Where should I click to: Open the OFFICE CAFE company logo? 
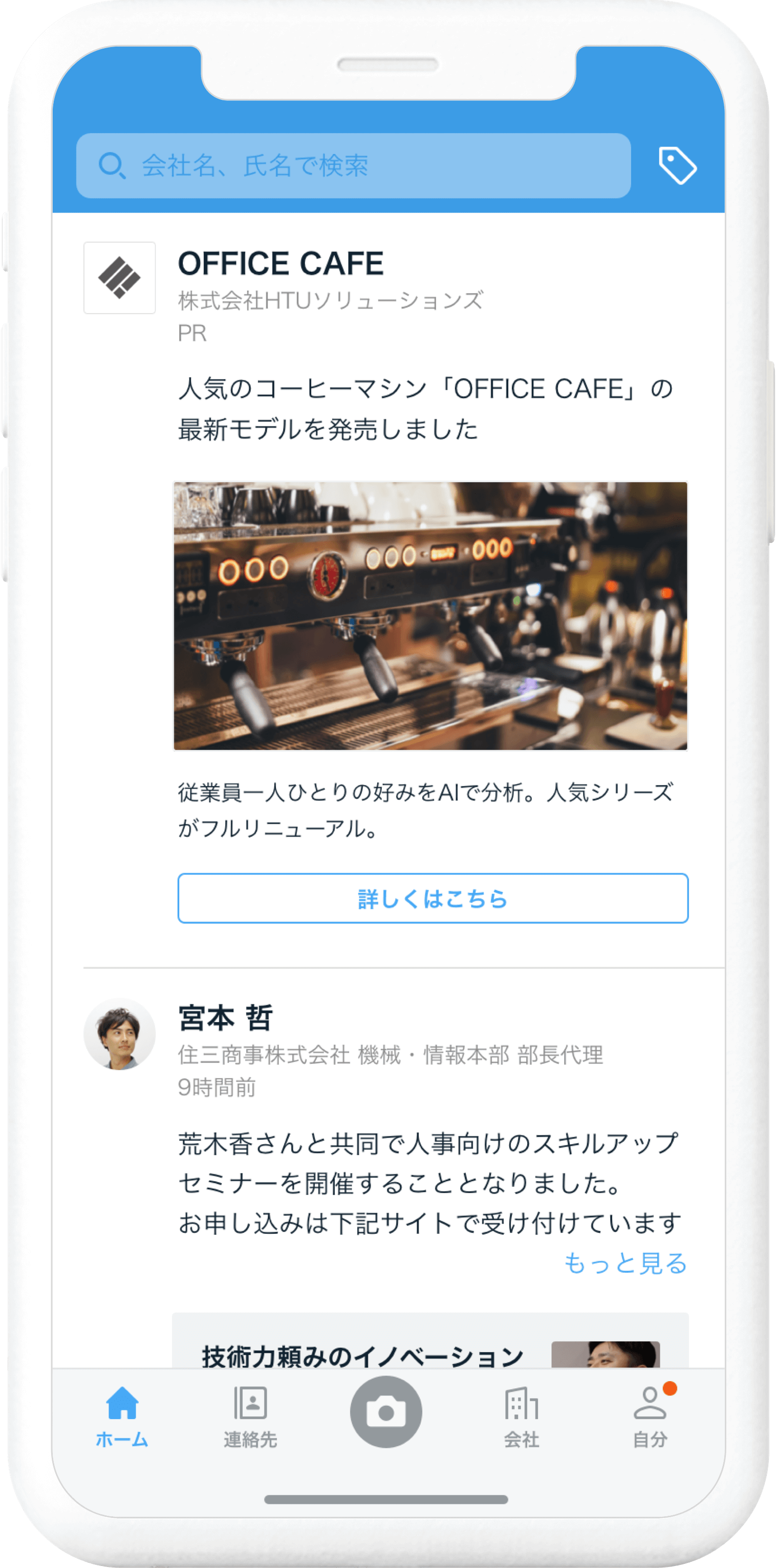119,278
